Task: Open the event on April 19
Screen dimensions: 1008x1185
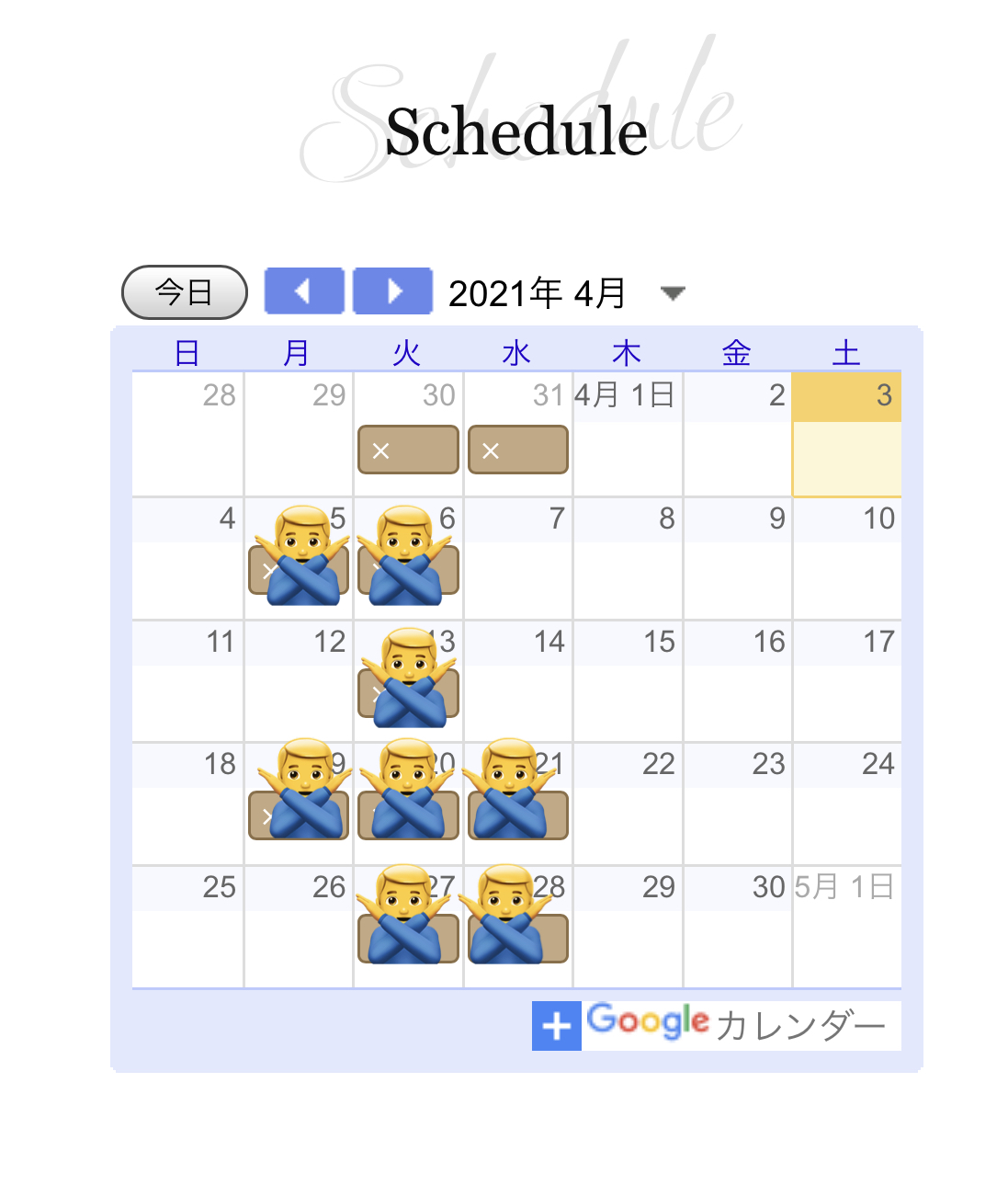Action: (299, 816)
